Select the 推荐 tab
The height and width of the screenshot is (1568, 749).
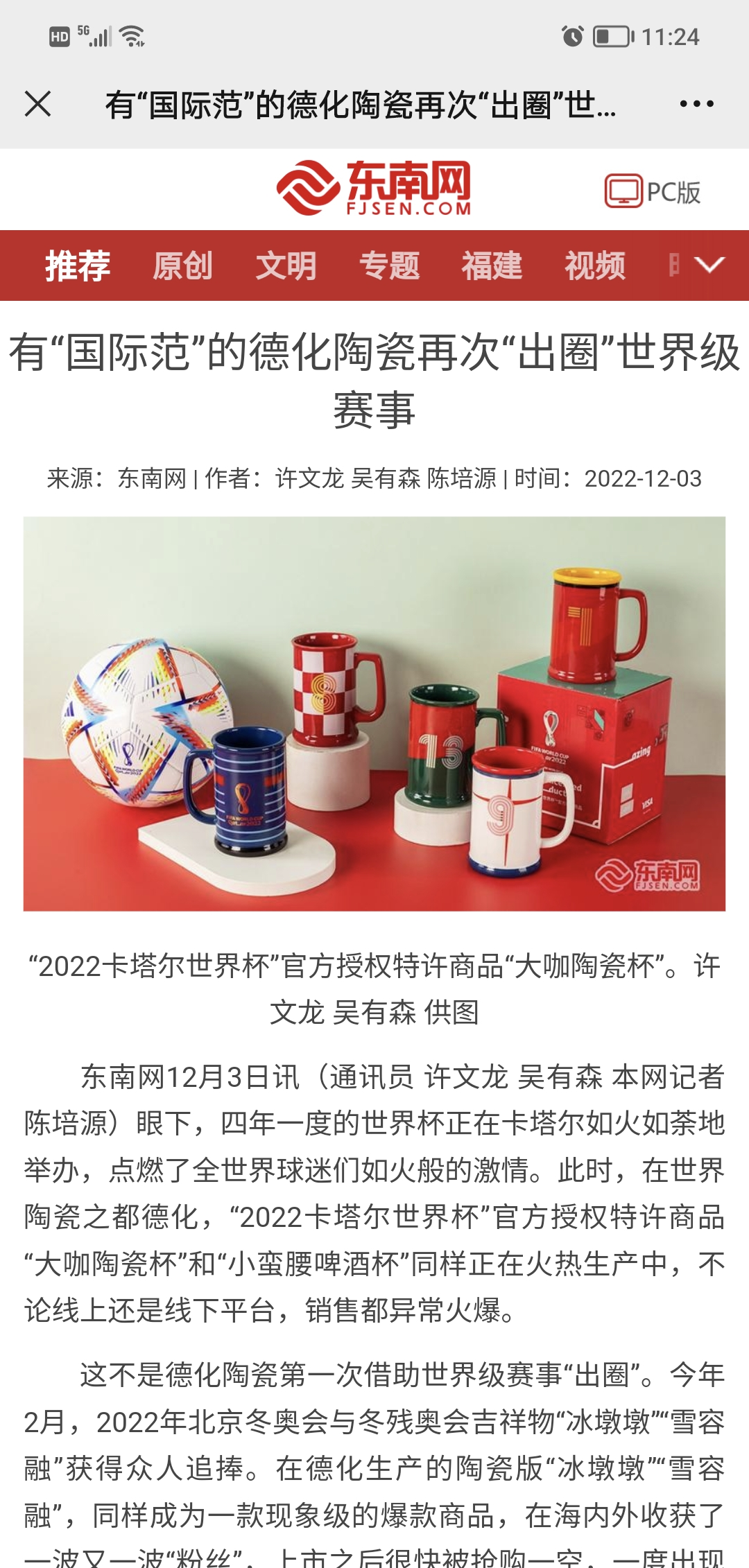pos(78,265)
